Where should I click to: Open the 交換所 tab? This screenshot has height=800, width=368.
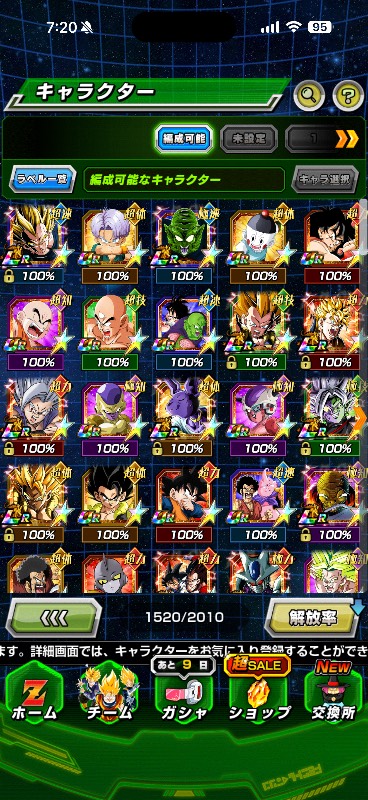pos(334,695)
